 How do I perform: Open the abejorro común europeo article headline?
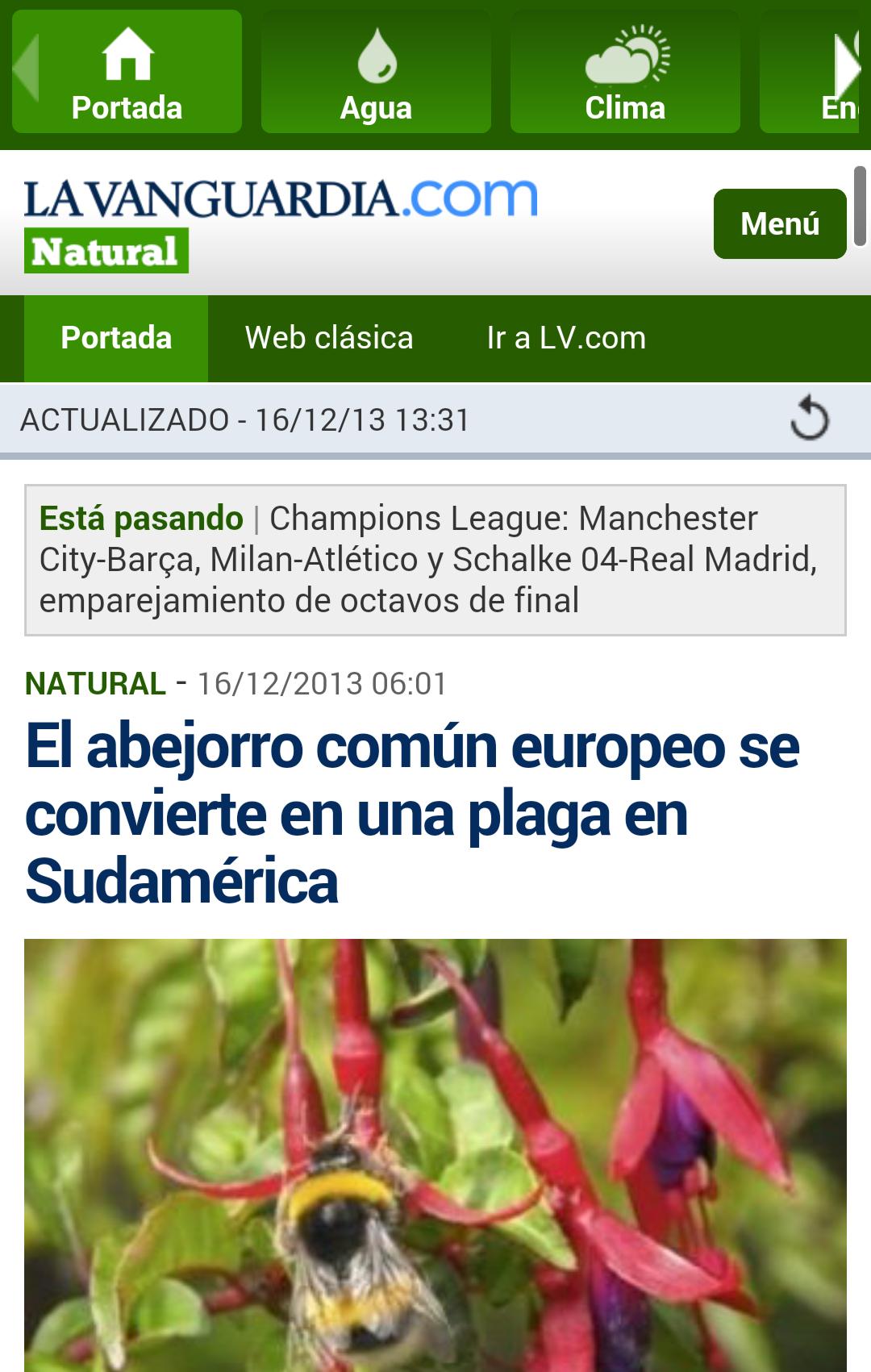411,813
